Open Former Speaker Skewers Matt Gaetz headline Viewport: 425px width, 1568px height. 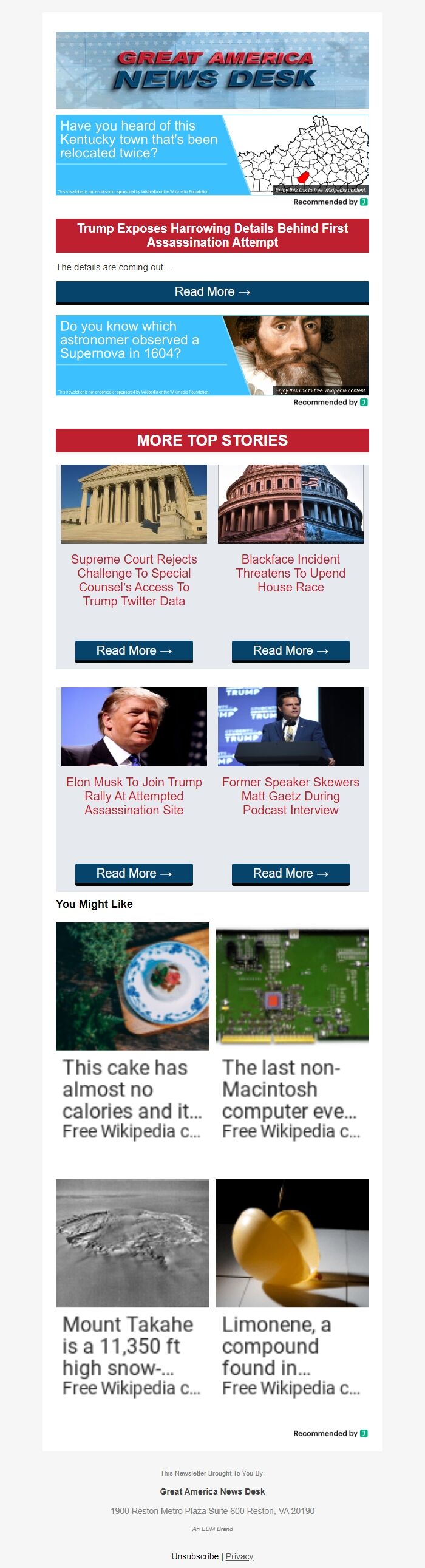click(x=290, y=796)
